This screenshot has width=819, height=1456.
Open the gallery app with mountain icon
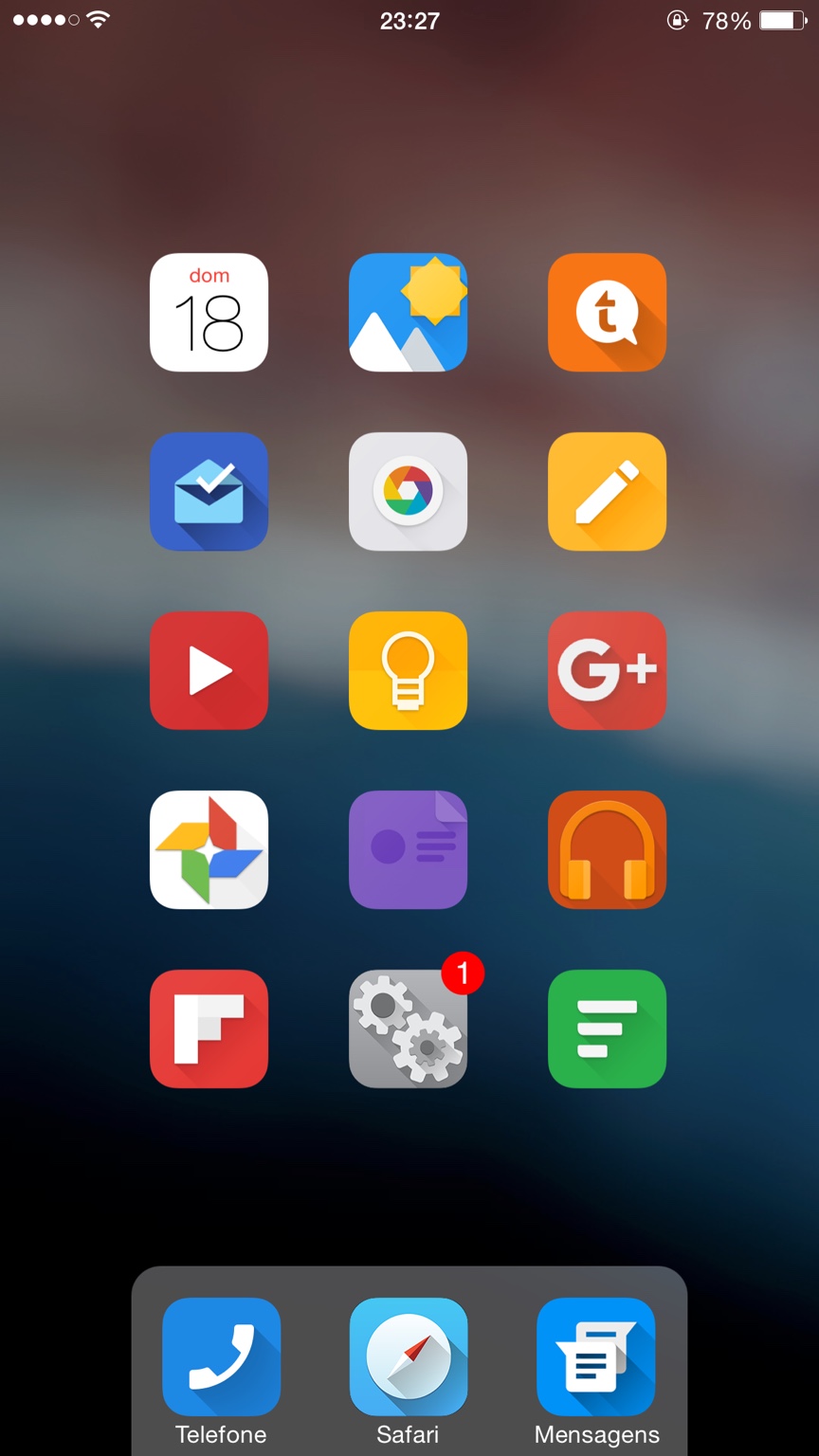coord(408,312)
